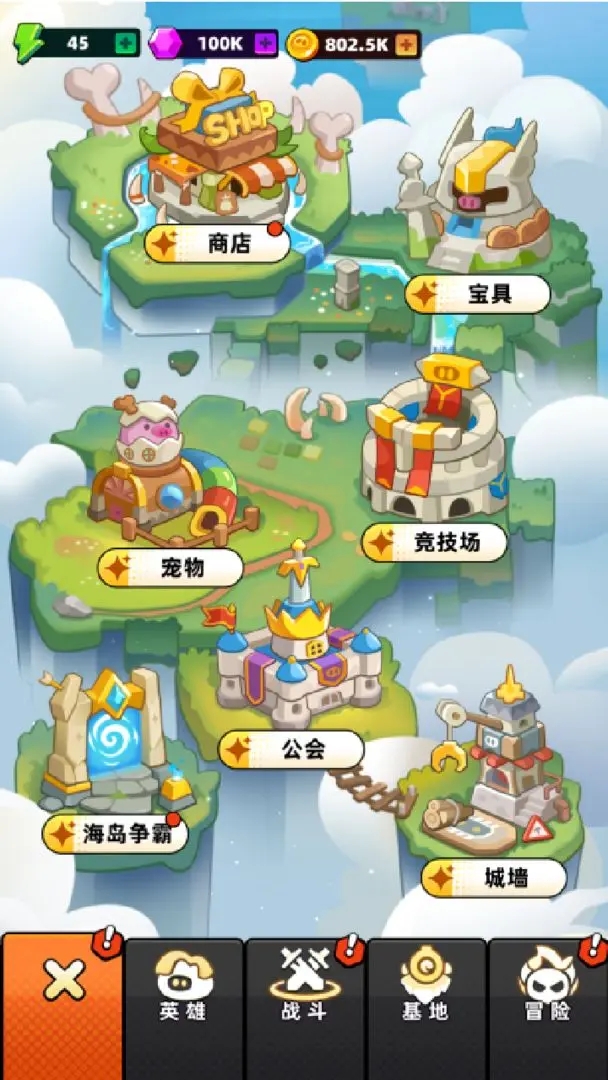Add gold coins with the orange plus
This screenshot has height=1080, width=608.
[x=405, y=44]
